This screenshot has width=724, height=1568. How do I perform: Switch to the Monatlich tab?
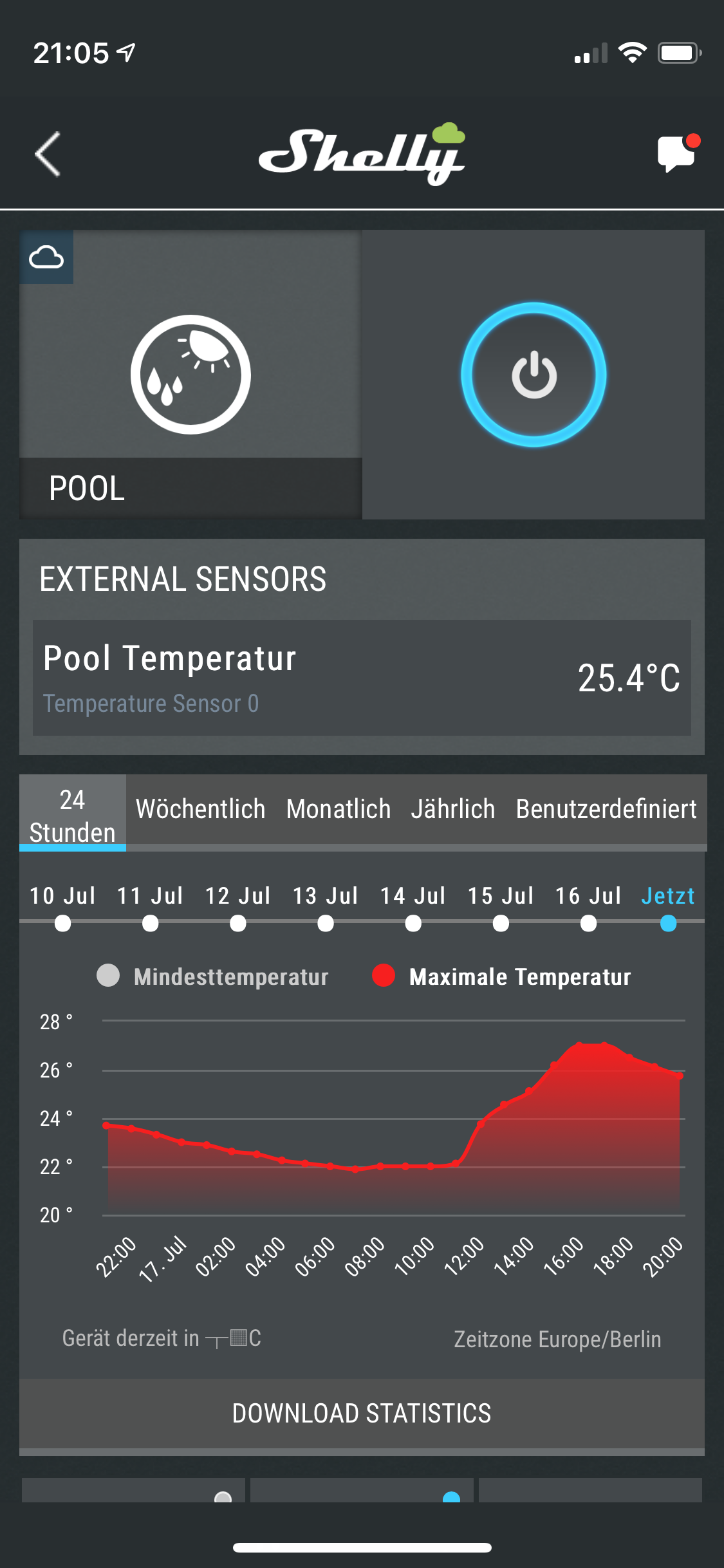(x=339, y=809)
